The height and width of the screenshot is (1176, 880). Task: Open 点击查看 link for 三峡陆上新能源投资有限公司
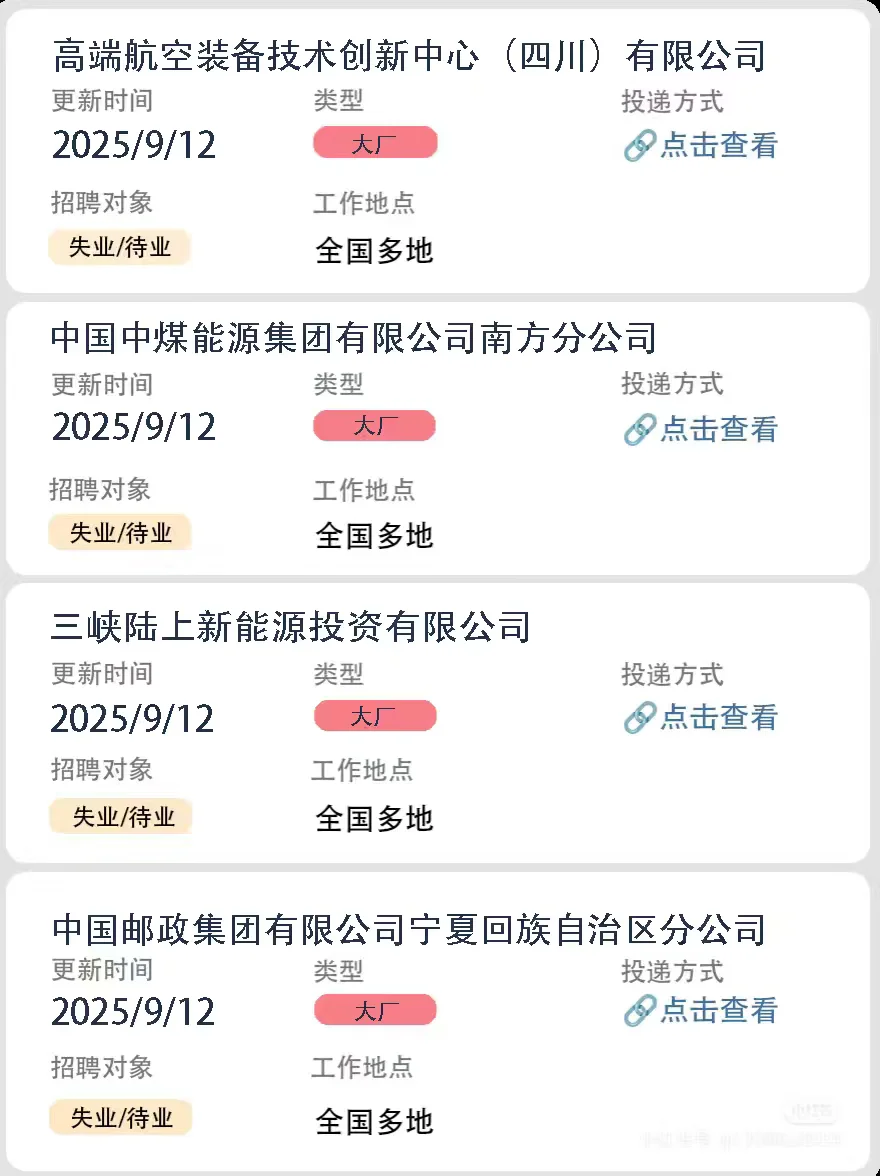pyautogui.click(x=701, y=717)
